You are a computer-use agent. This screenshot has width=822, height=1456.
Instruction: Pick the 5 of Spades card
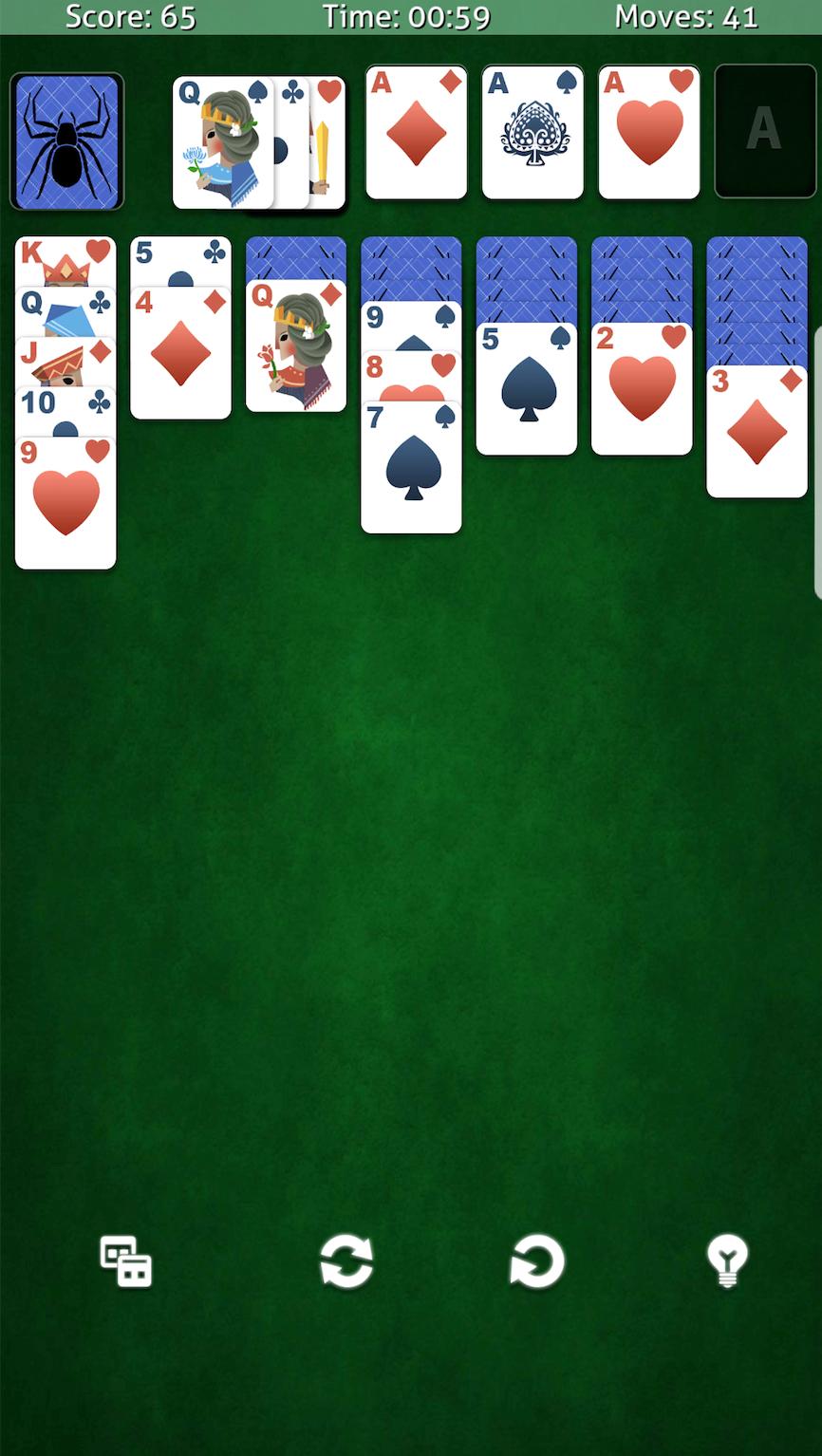click(527, 389)
